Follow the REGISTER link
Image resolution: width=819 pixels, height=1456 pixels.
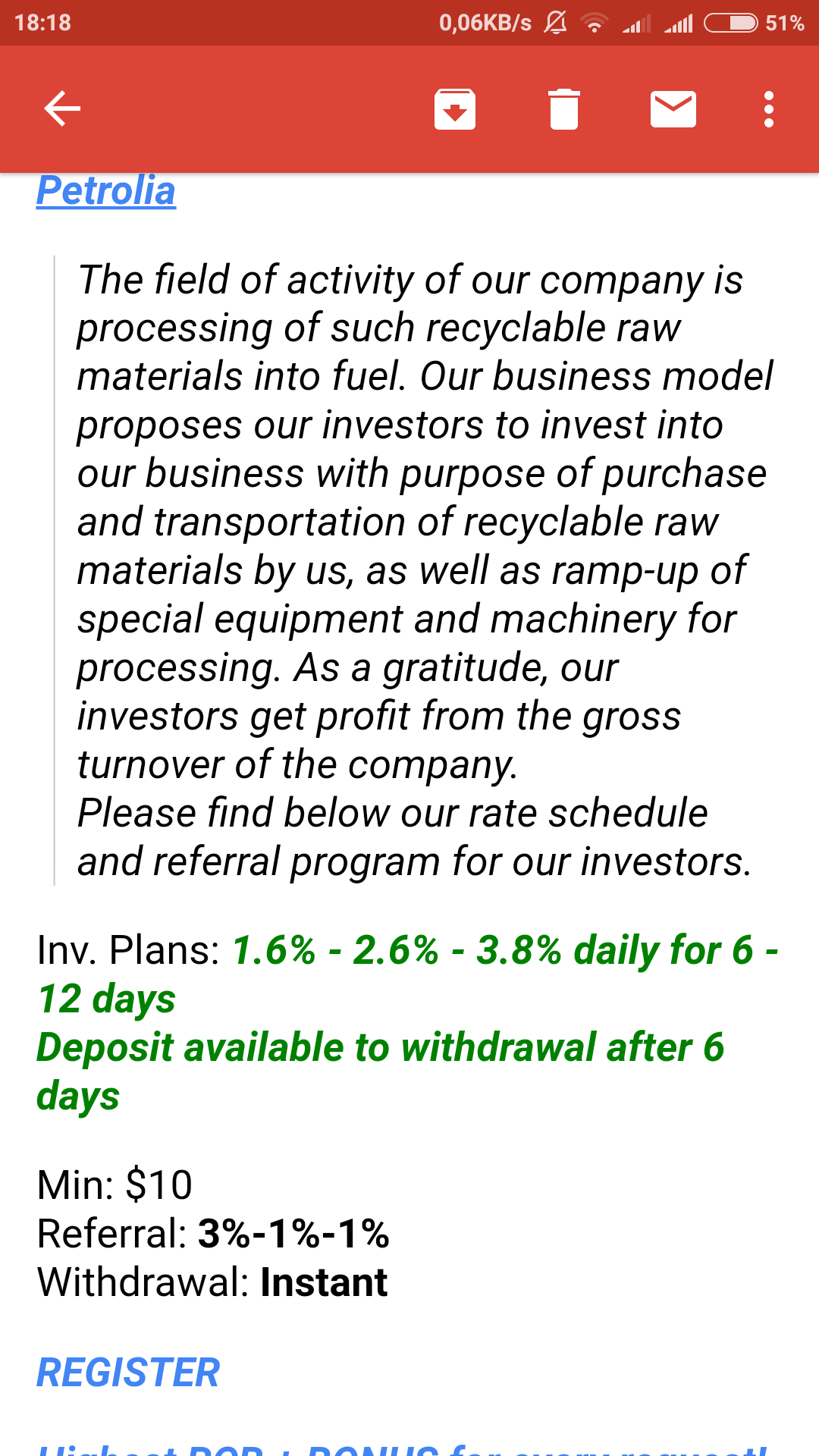(128, 1373)
